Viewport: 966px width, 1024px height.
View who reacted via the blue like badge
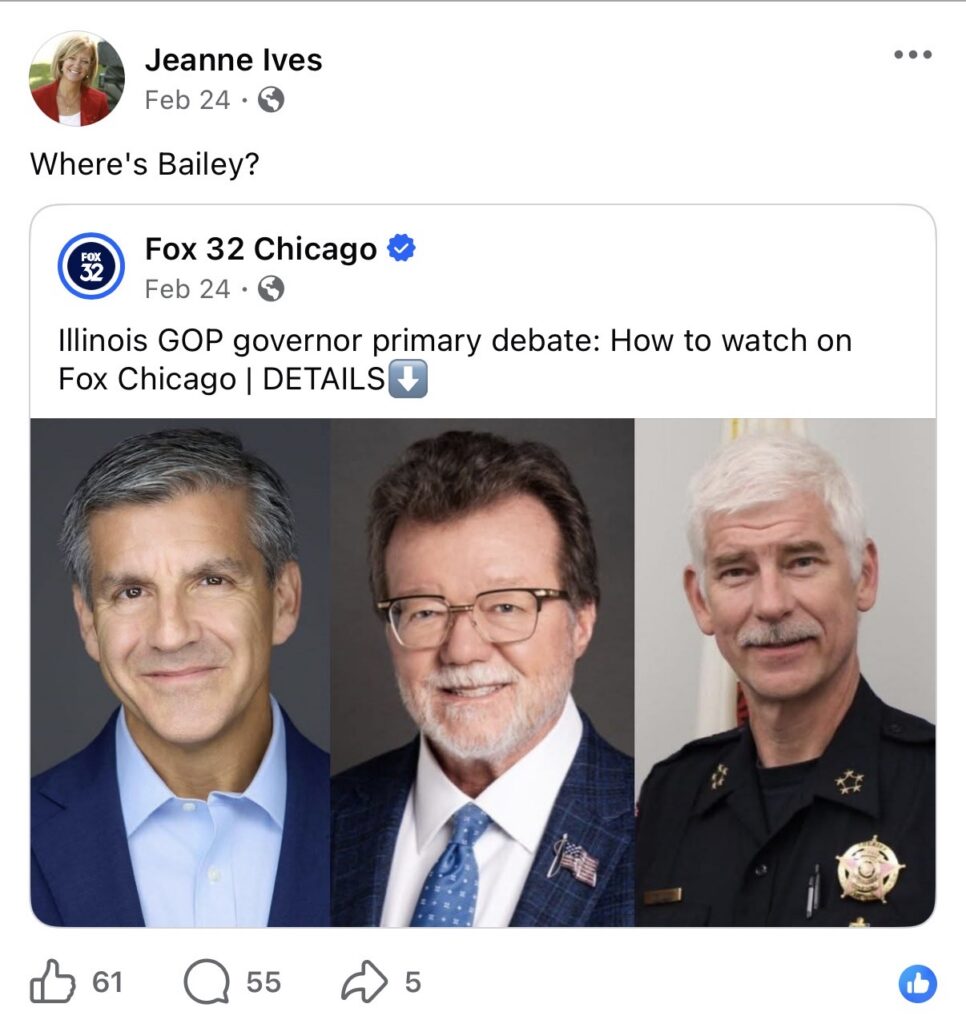point(917,984)
